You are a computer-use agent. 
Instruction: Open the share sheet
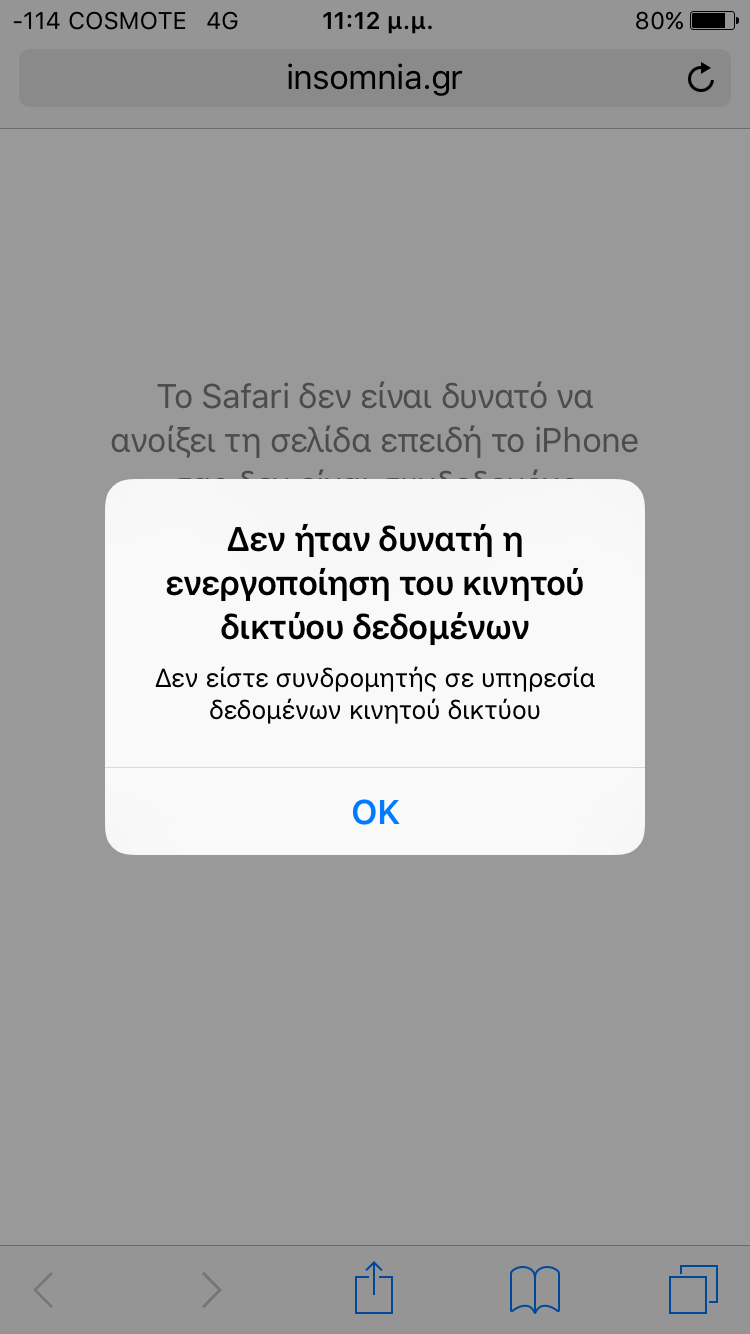[375, 1288]
